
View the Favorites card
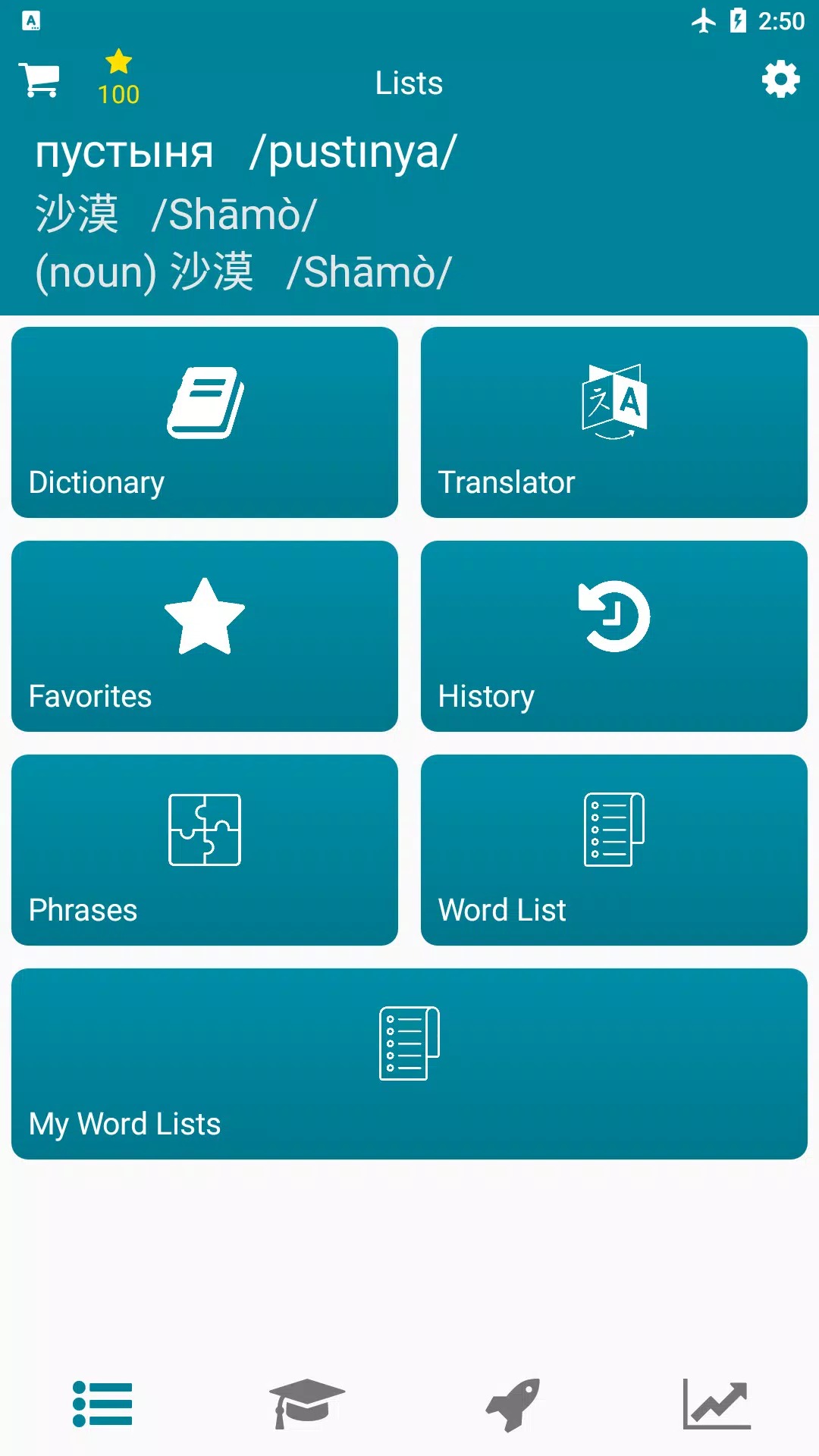[x=205, y=636]
